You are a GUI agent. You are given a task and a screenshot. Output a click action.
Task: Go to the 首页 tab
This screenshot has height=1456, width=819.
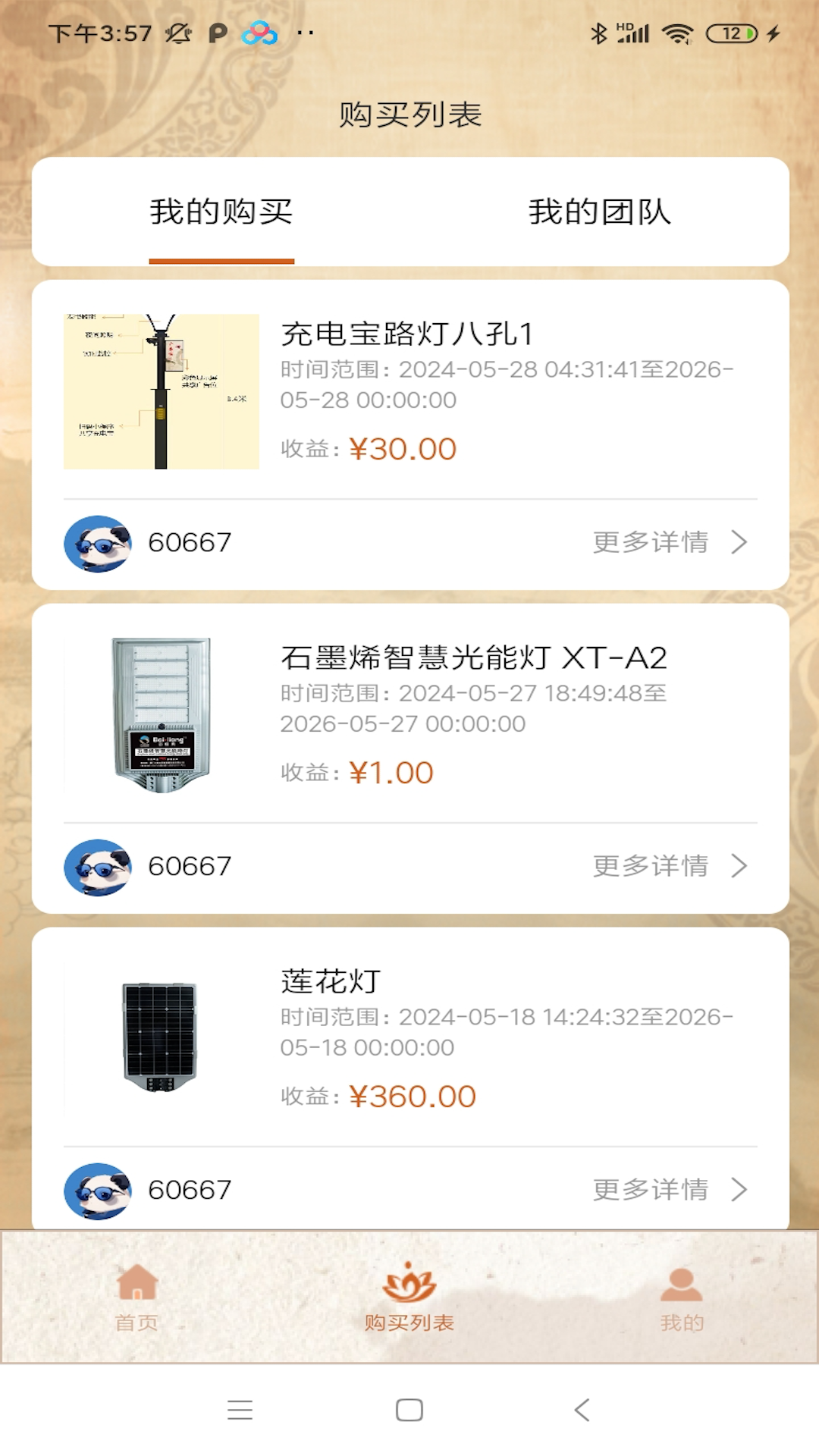click(x=136, y=1298)
